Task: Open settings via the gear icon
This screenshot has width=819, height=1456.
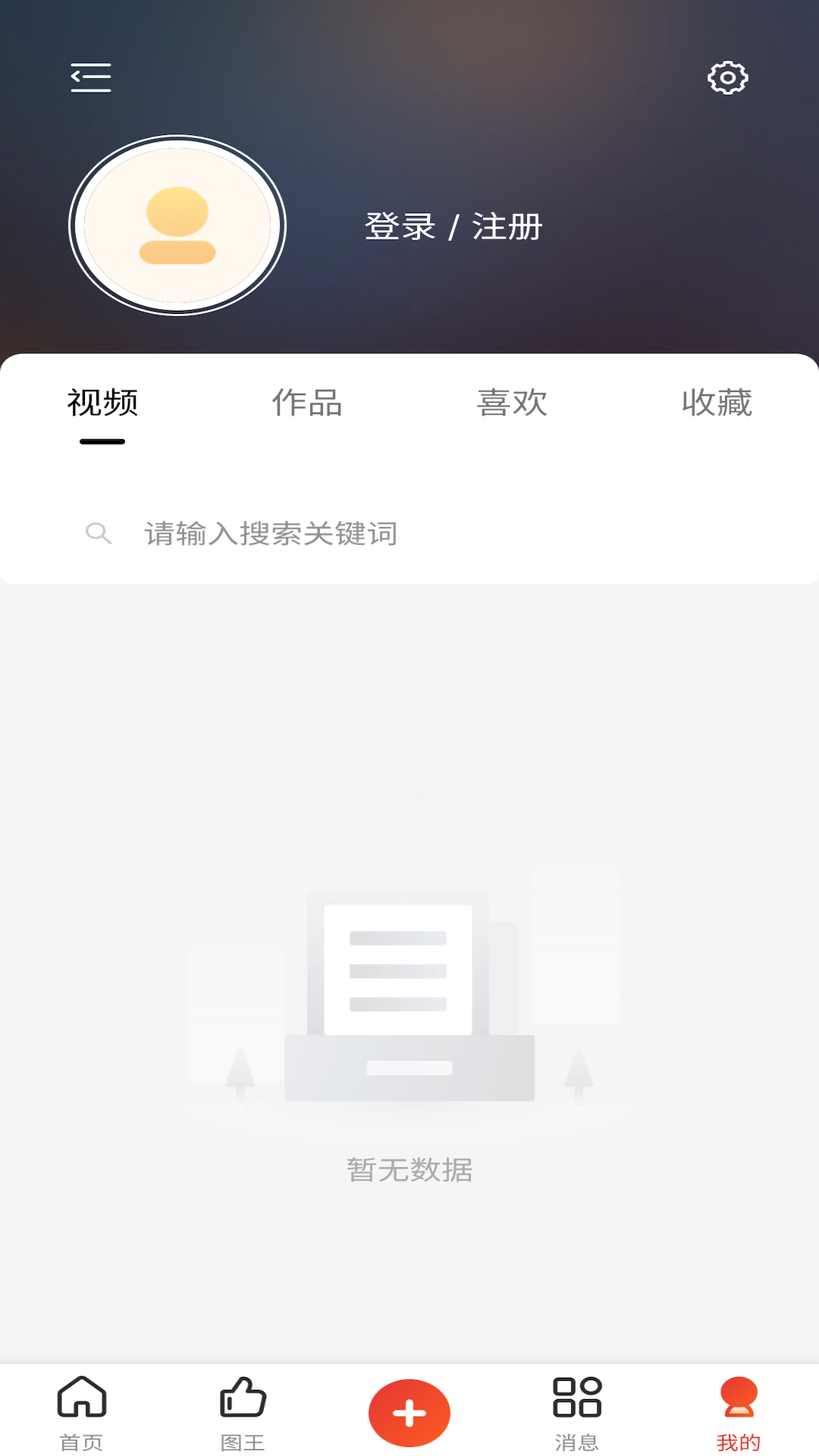Action: 727,77
